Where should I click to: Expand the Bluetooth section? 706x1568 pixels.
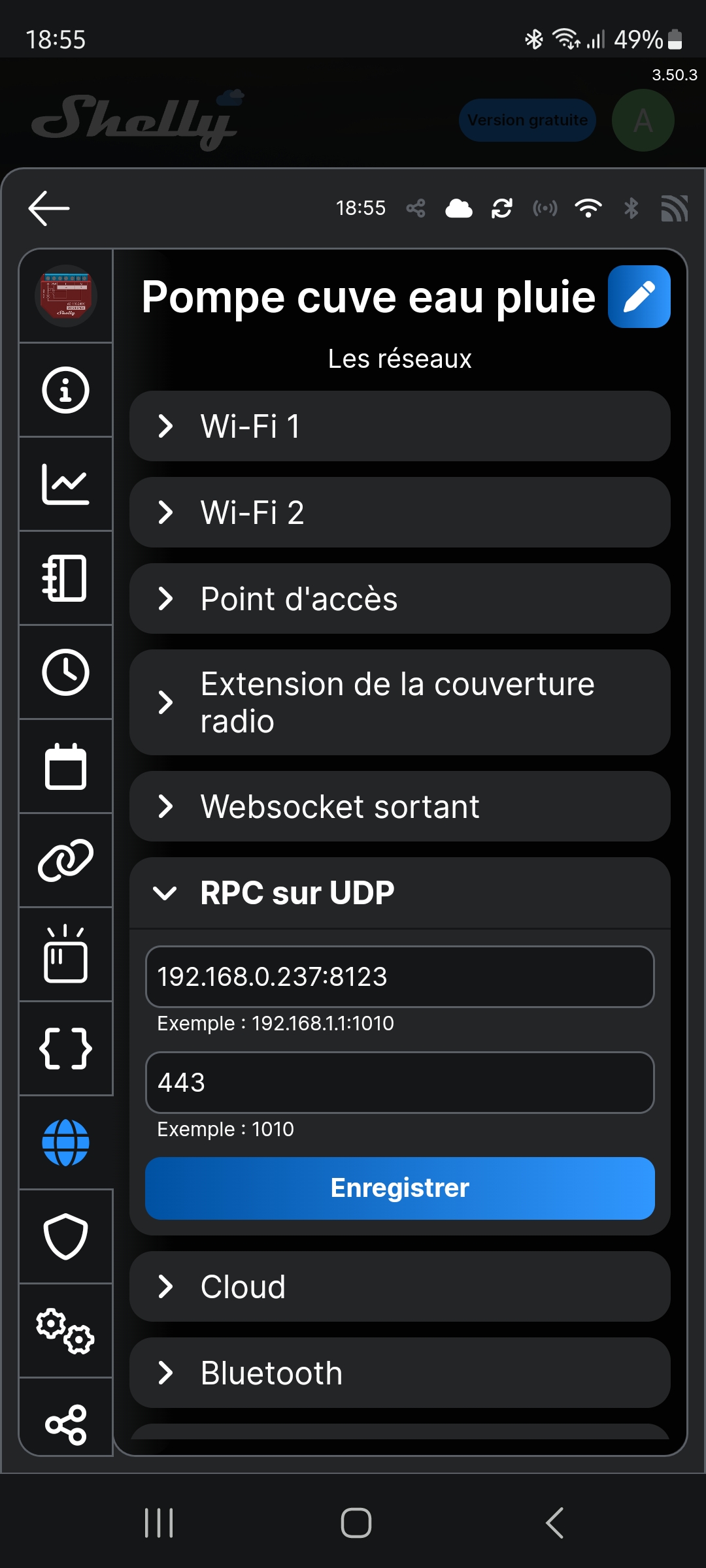400,1373
